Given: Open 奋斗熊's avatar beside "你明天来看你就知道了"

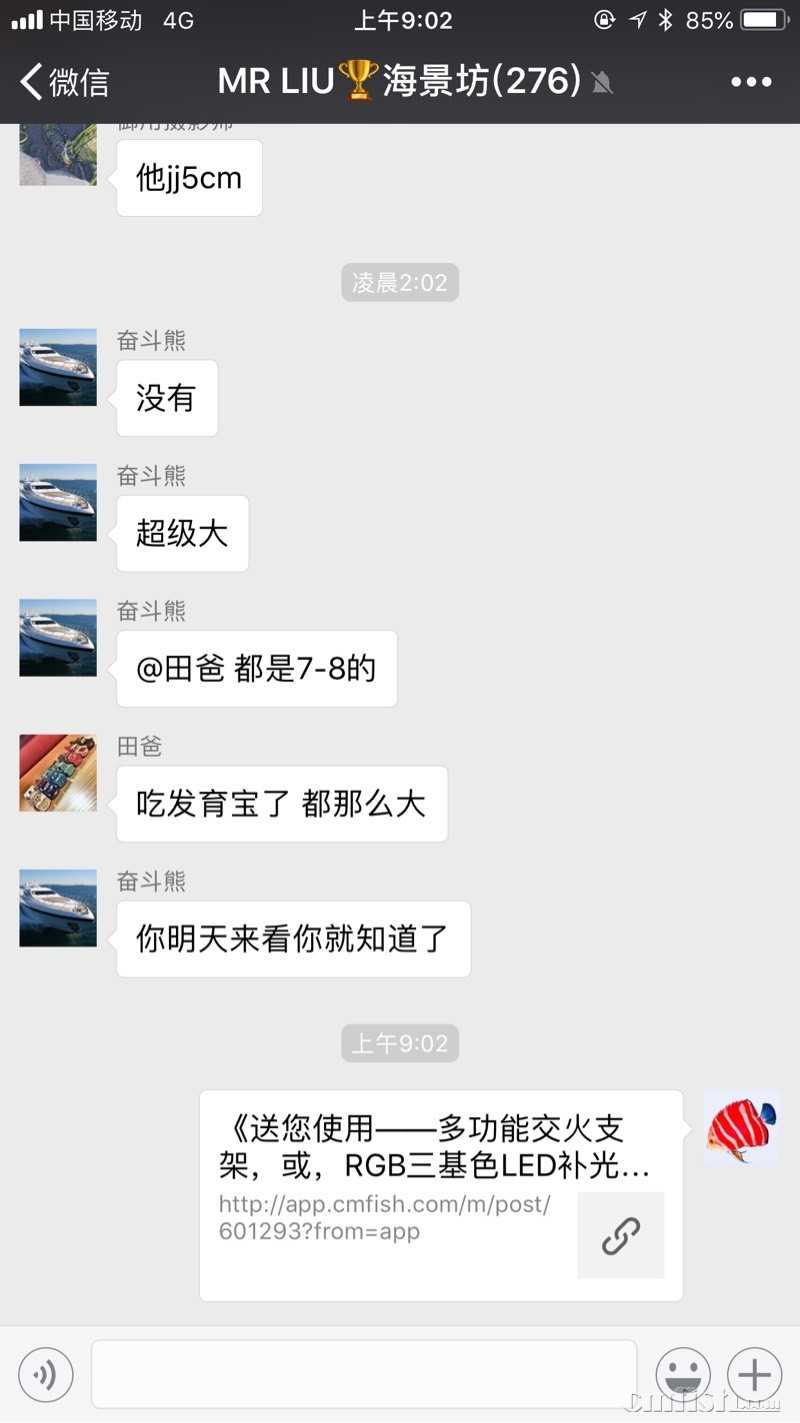Looking at the screenshot, I should 58,908.
